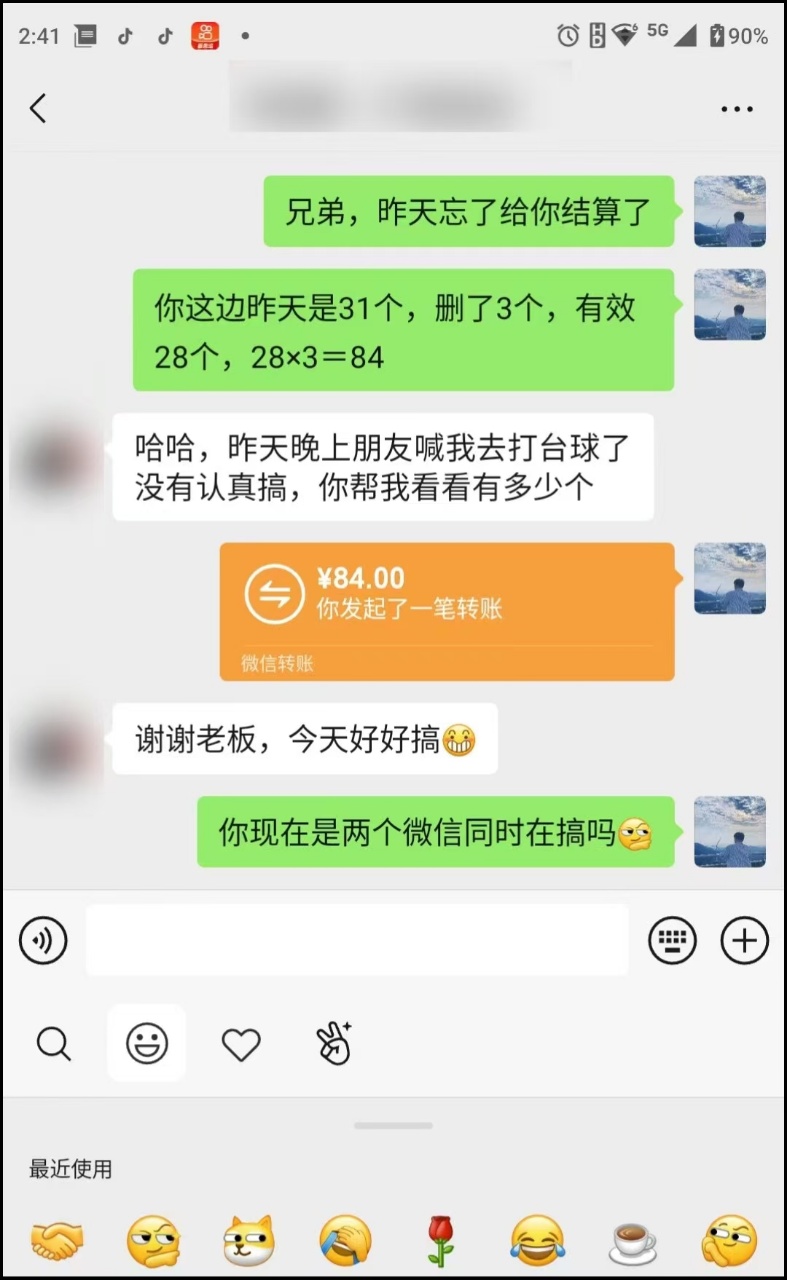Open the plus attachment panel

745,941
